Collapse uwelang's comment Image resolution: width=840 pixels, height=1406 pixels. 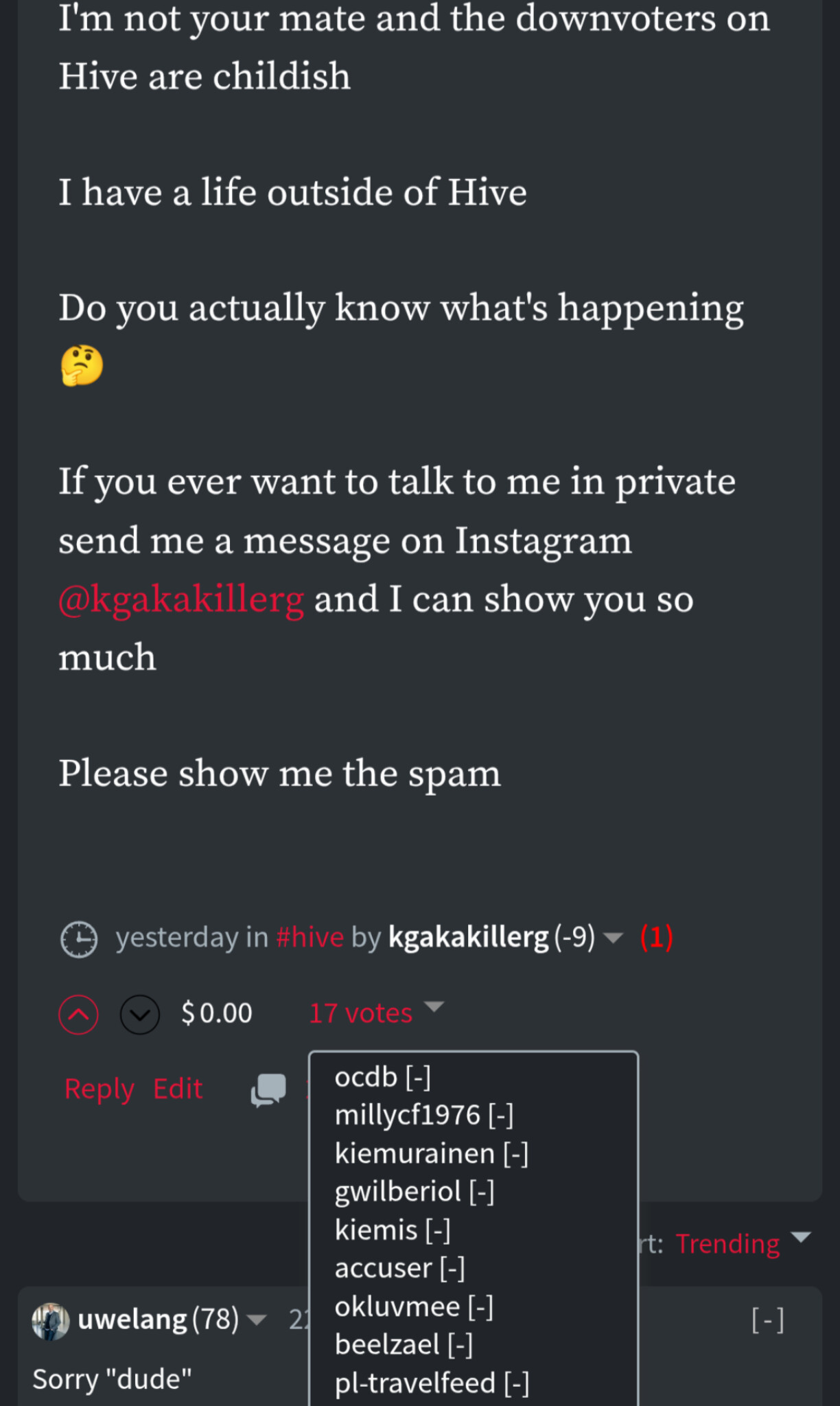[767, 1319]
